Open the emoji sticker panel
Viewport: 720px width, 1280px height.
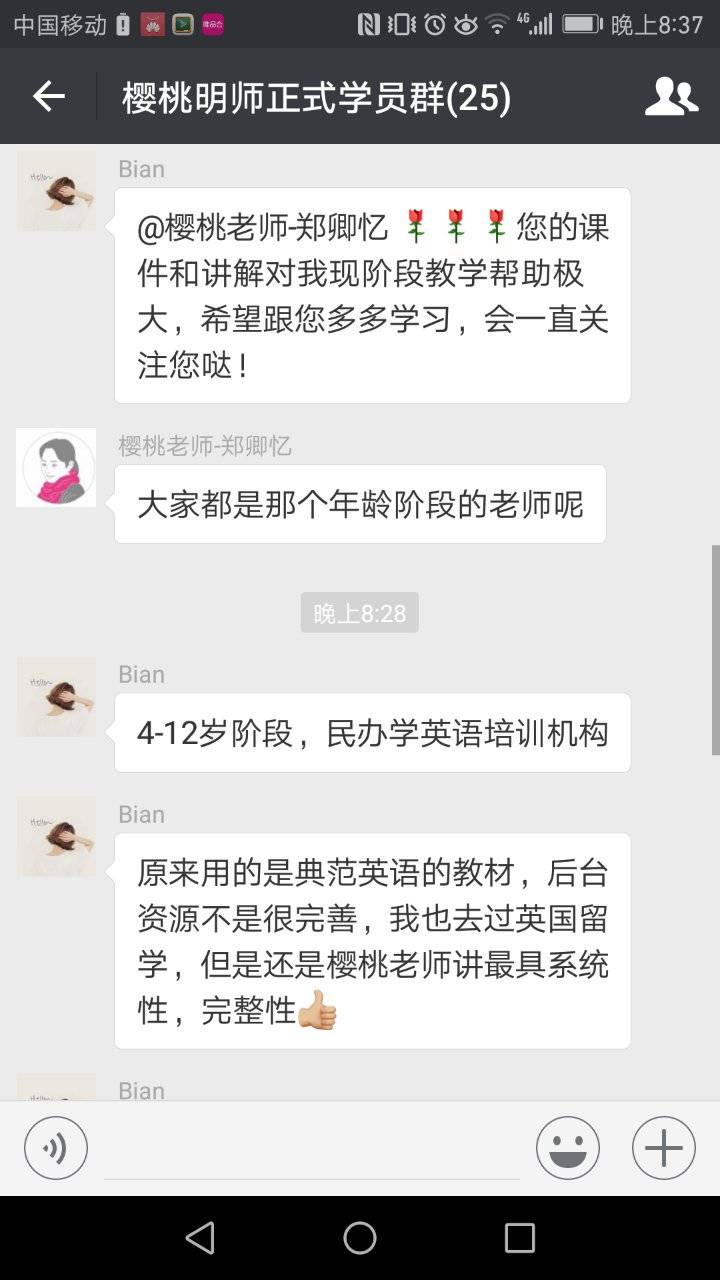(568, 1148)
